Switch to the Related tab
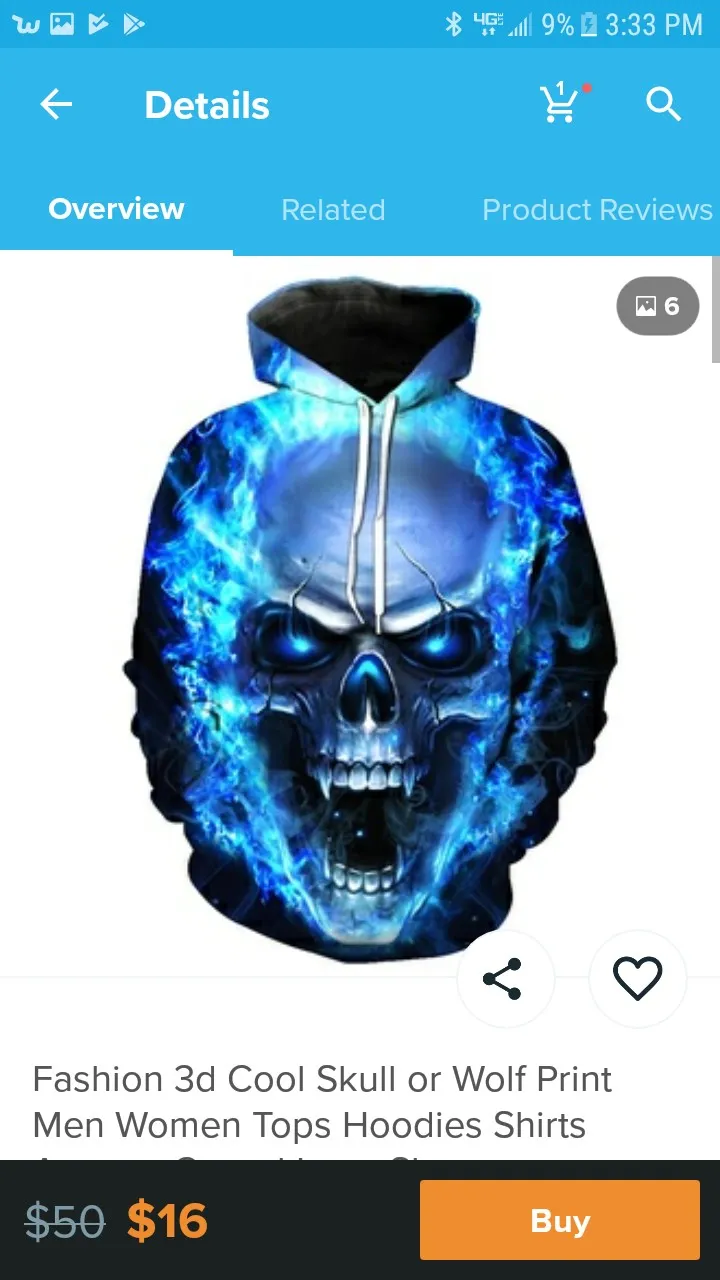This screenshot has width=720, height=1280. pyautogui.click(x=333, y=209)
